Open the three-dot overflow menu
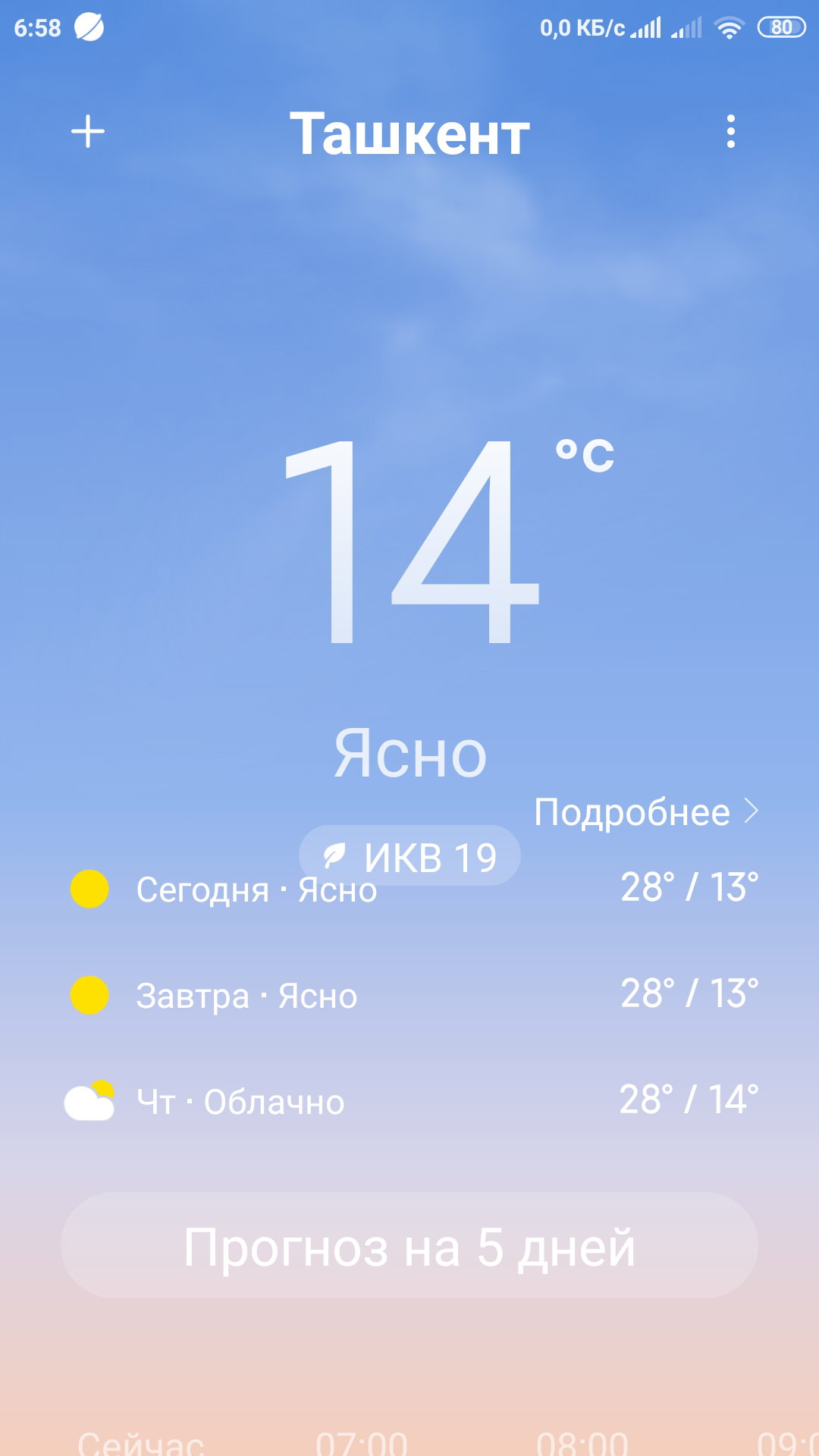The image size is (819, 1456). click(x=730, y=132)
